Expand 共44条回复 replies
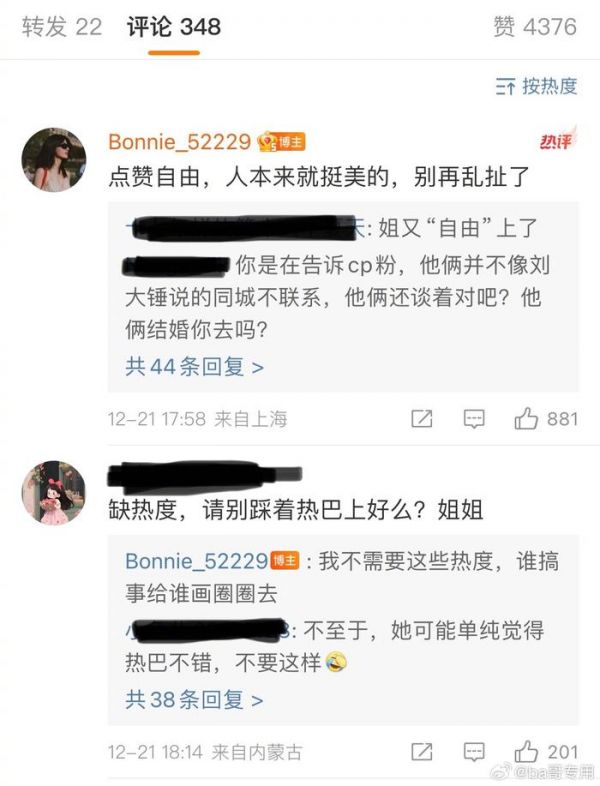This screenshot has height=786, width=600. pyautogui.click(x=194, y=367)
